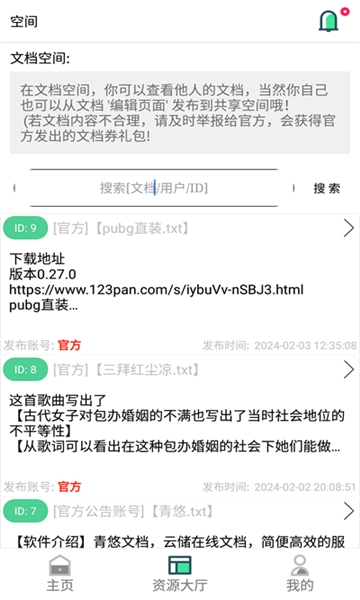Select the 资源大厅 tab

180,574
